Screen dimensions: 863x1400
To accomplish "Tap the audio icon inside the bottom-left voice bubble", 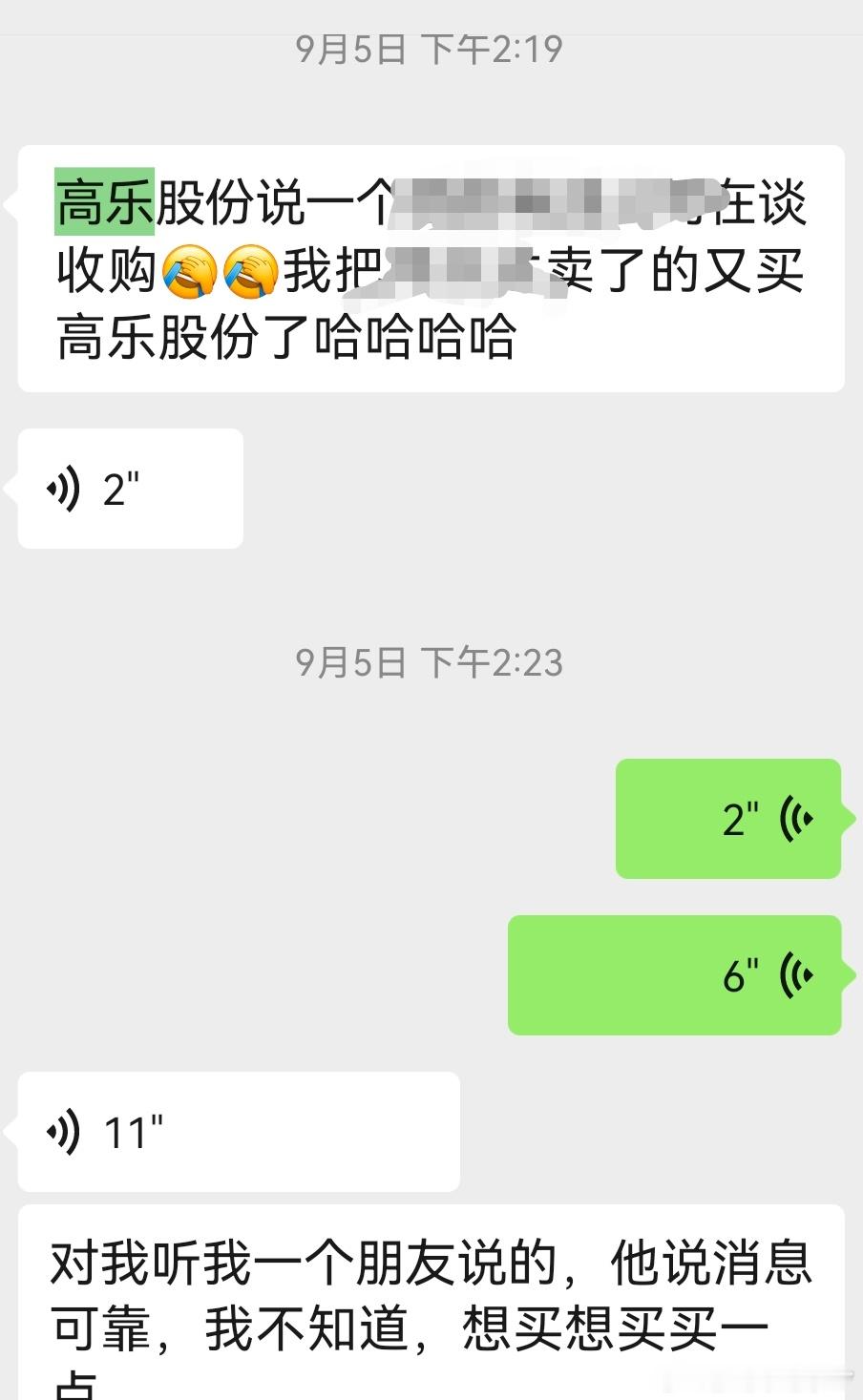I will coord(63,1131).
